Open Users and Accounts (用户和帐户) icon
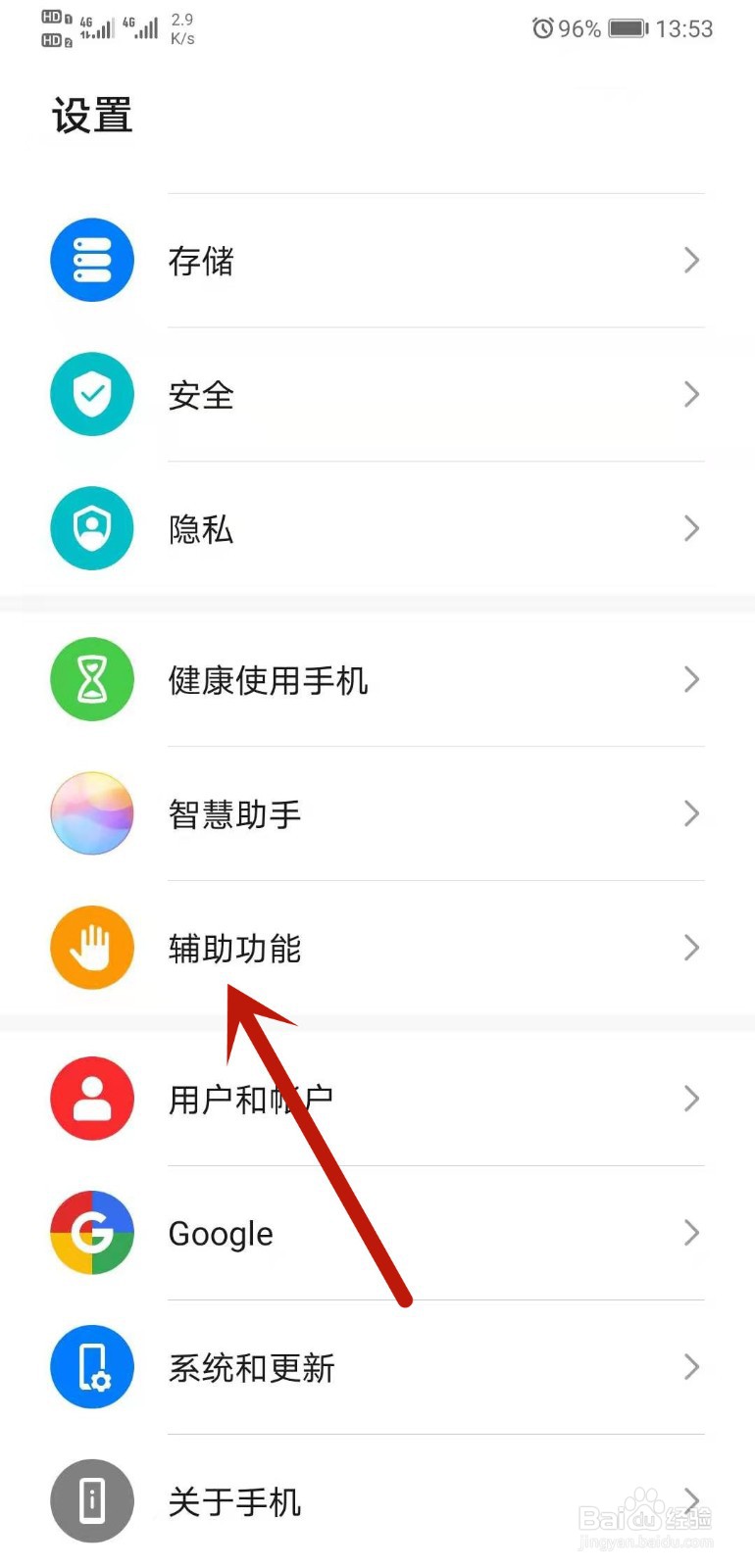 [x=92, y=1099]
